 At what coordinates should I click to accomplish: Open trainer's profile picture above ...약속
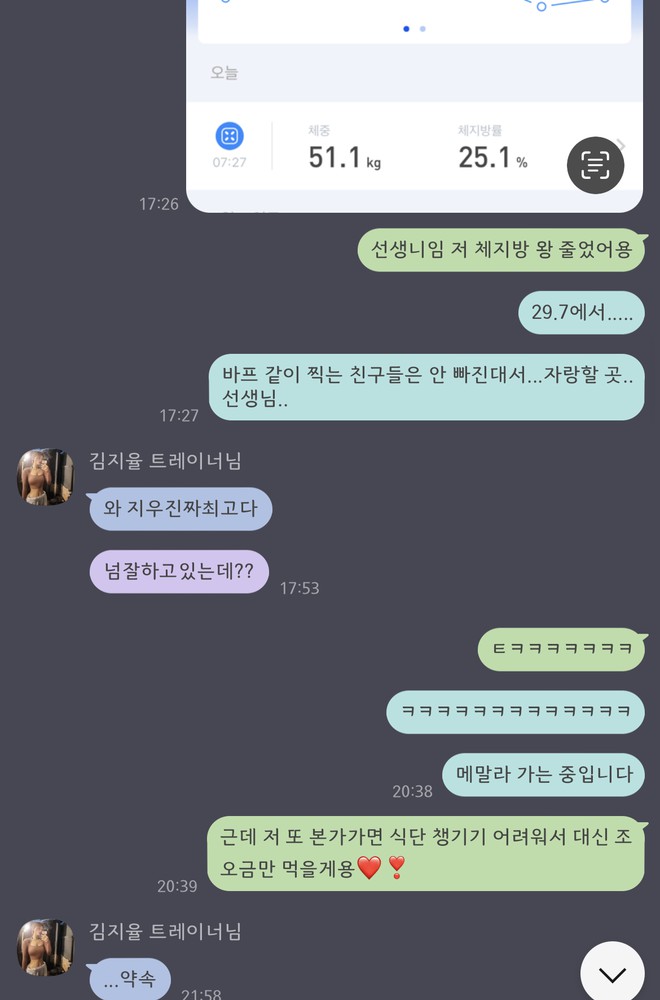[x=46, y=947]
